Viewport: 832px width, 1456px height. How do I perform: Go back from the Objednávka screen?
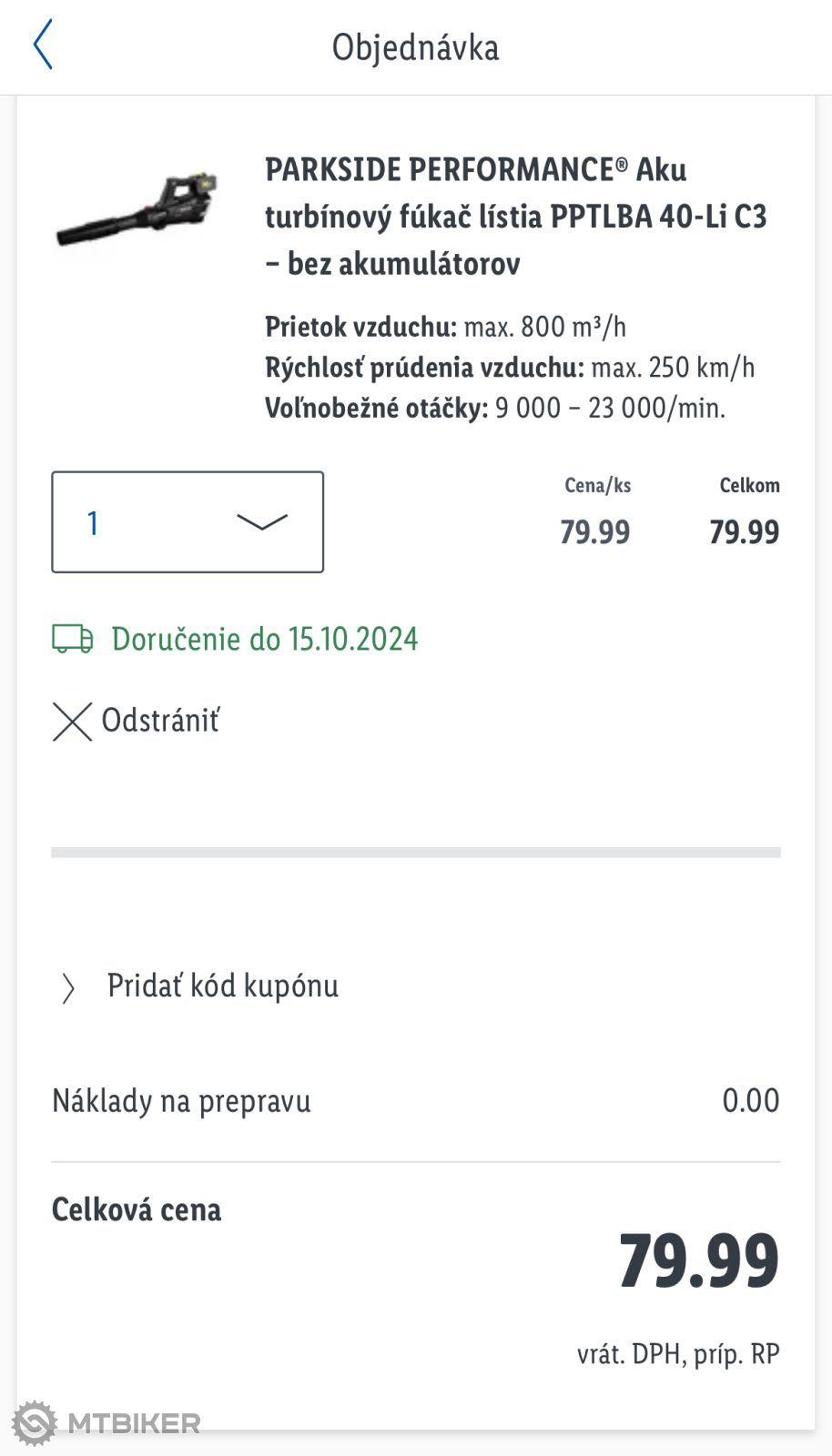point(43,45)
